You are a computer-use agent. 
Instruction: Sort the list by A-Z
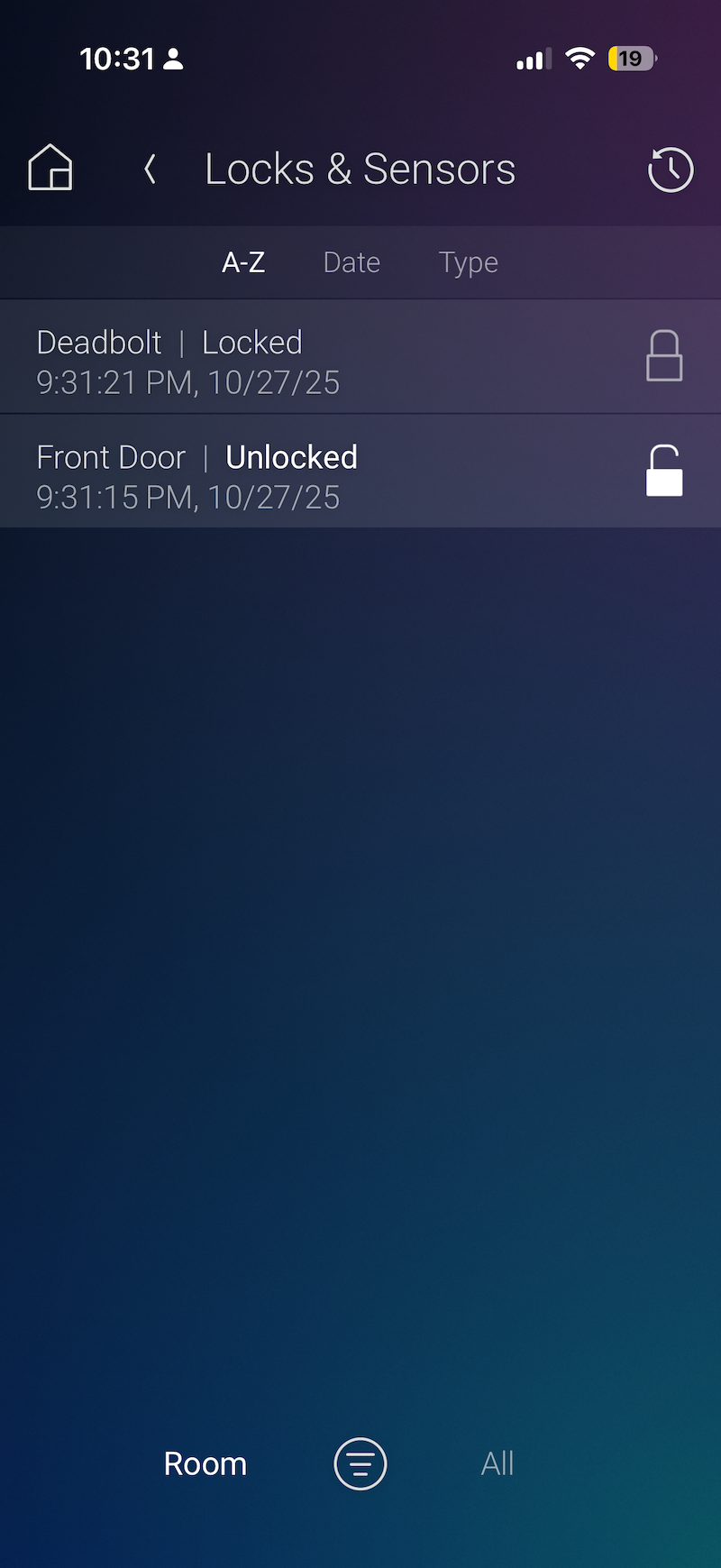pos(243,262)
